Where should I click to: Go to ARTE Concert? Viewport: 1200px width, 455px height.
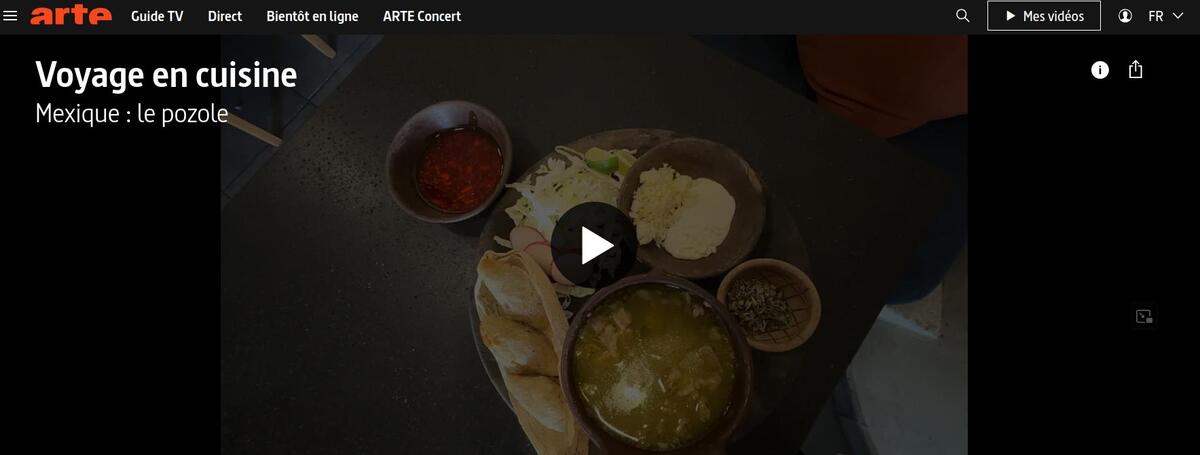tap(422, 16)
